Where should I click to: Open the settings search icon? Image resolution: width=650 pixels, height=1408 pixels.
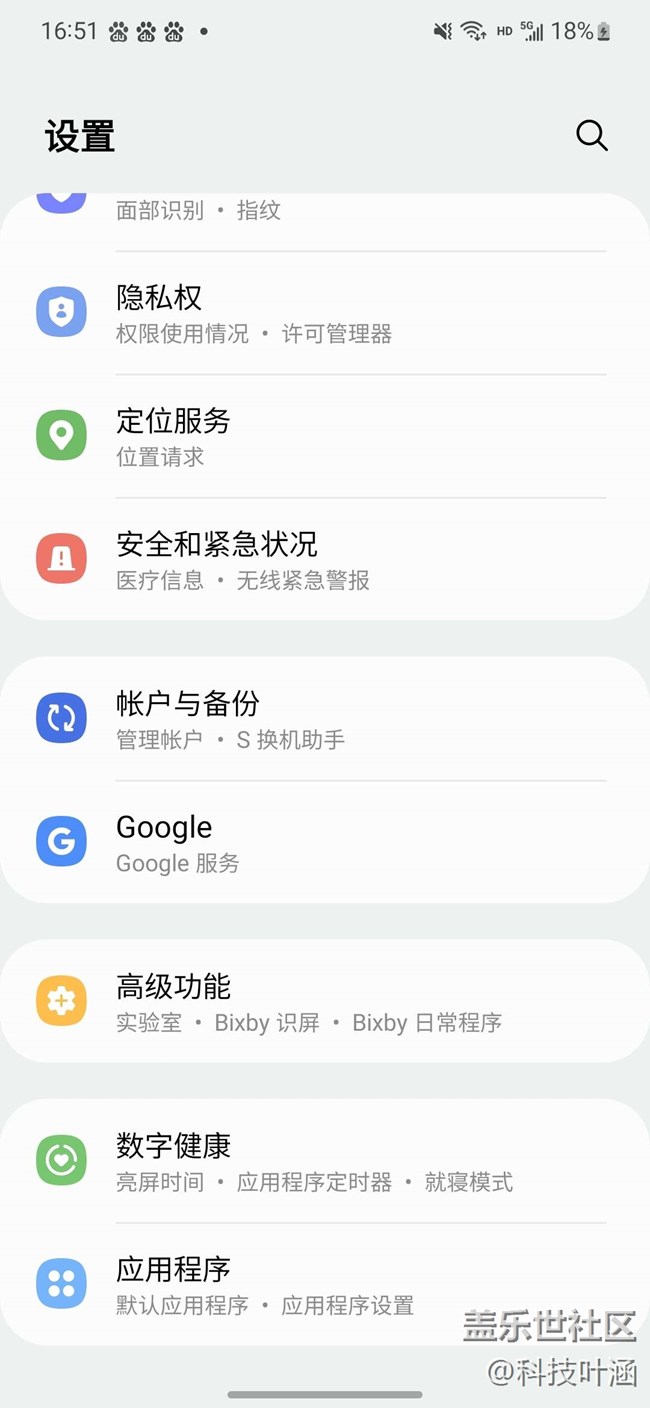(x=591, y=136)
